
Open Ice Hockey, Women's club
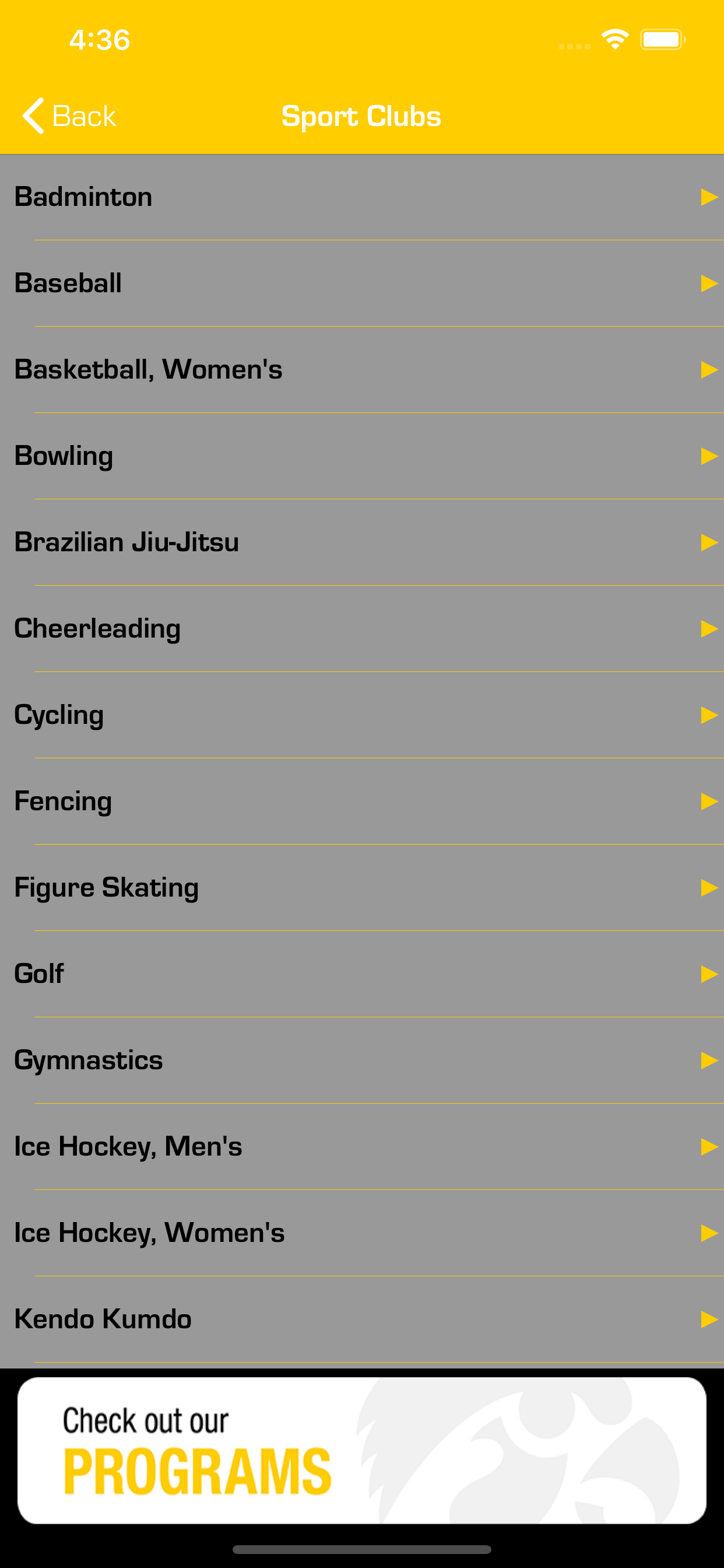[362, 1234]
